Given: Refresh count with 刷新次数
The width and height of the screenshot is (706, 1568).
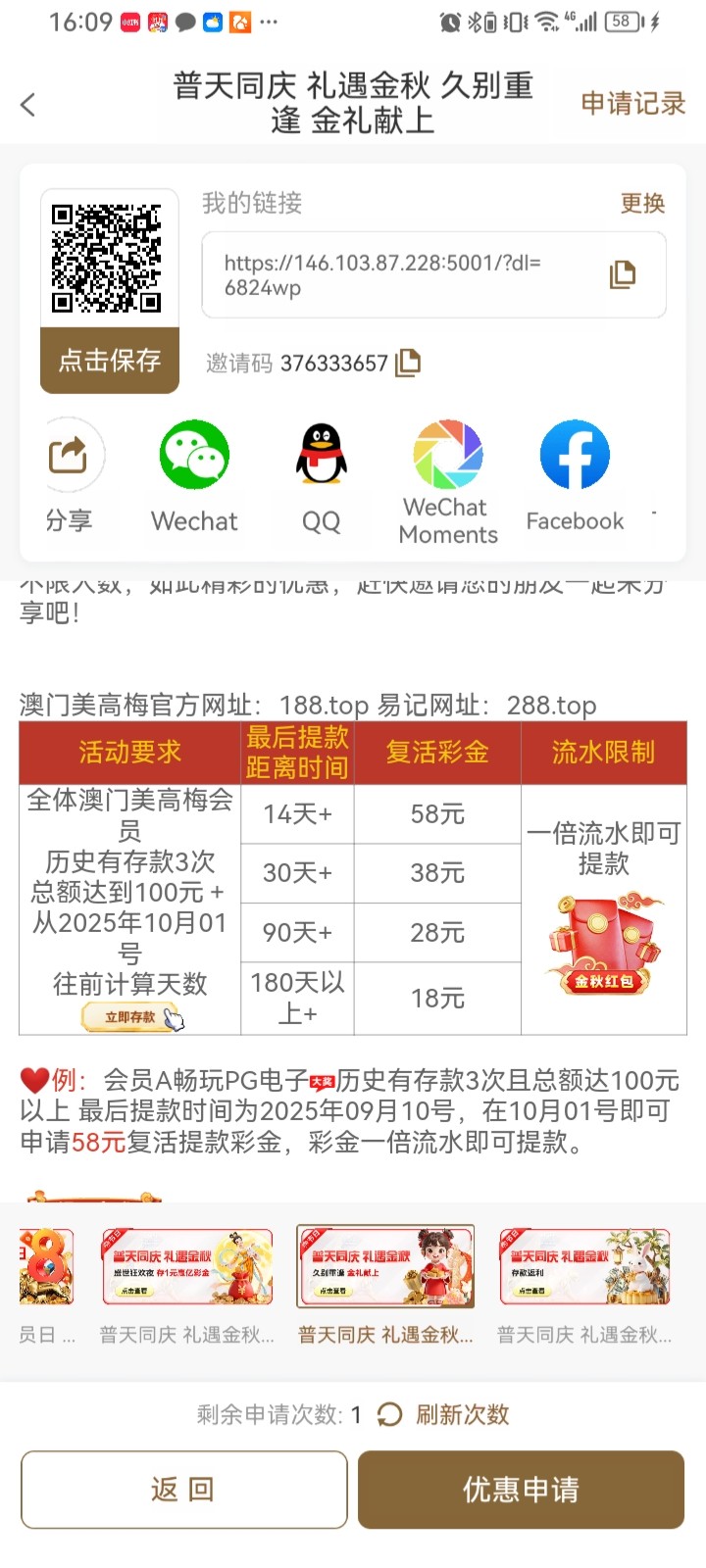Looking at the screenshot, I should [445, 1414].
